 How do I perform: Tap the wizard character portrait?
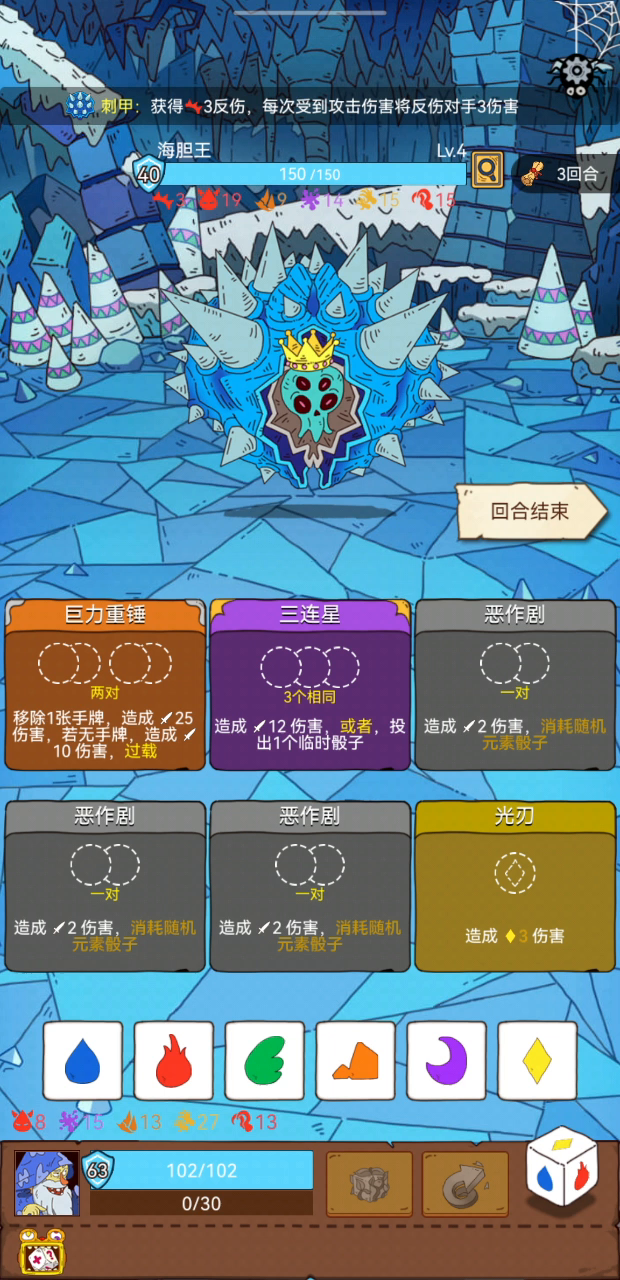pos(47,1183)
